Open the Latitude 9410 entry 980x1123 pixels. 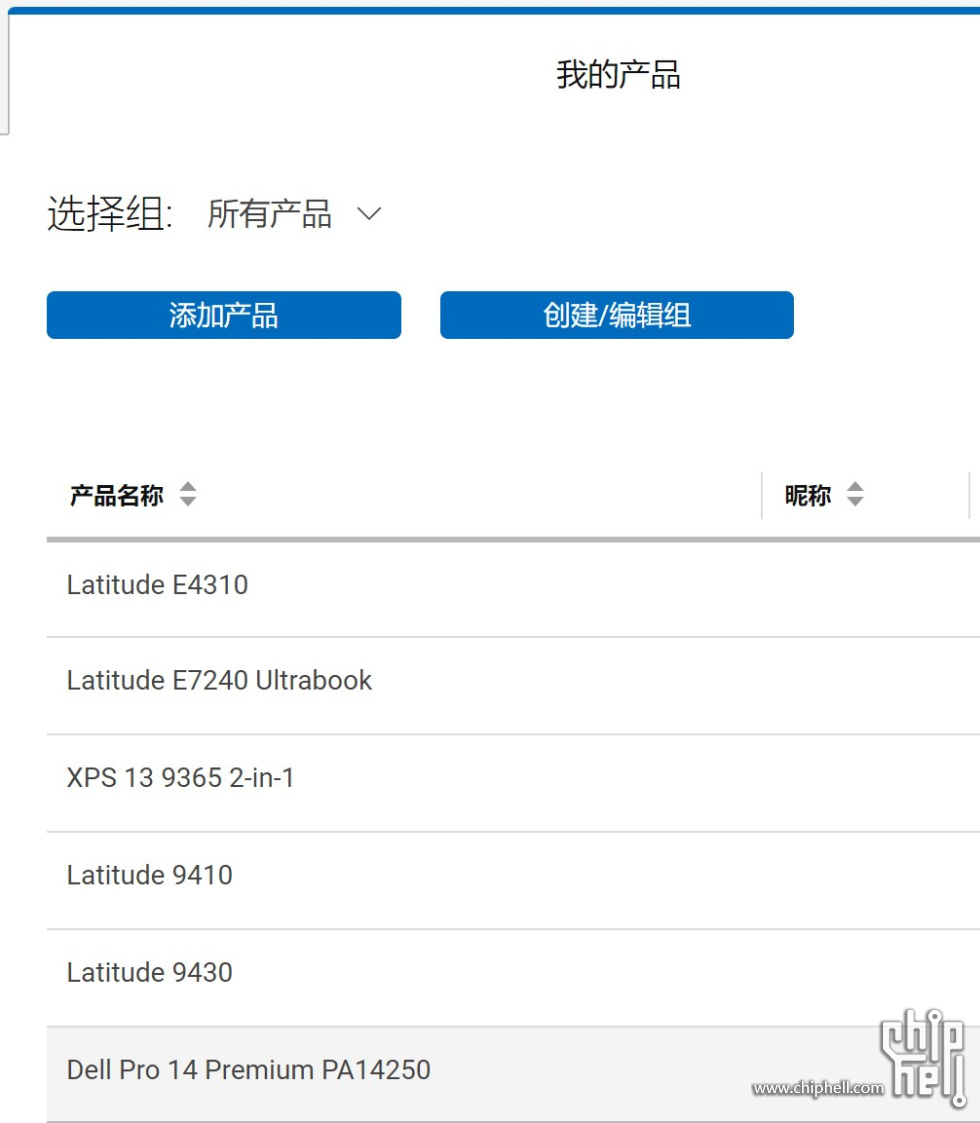(x=149, y=875)
